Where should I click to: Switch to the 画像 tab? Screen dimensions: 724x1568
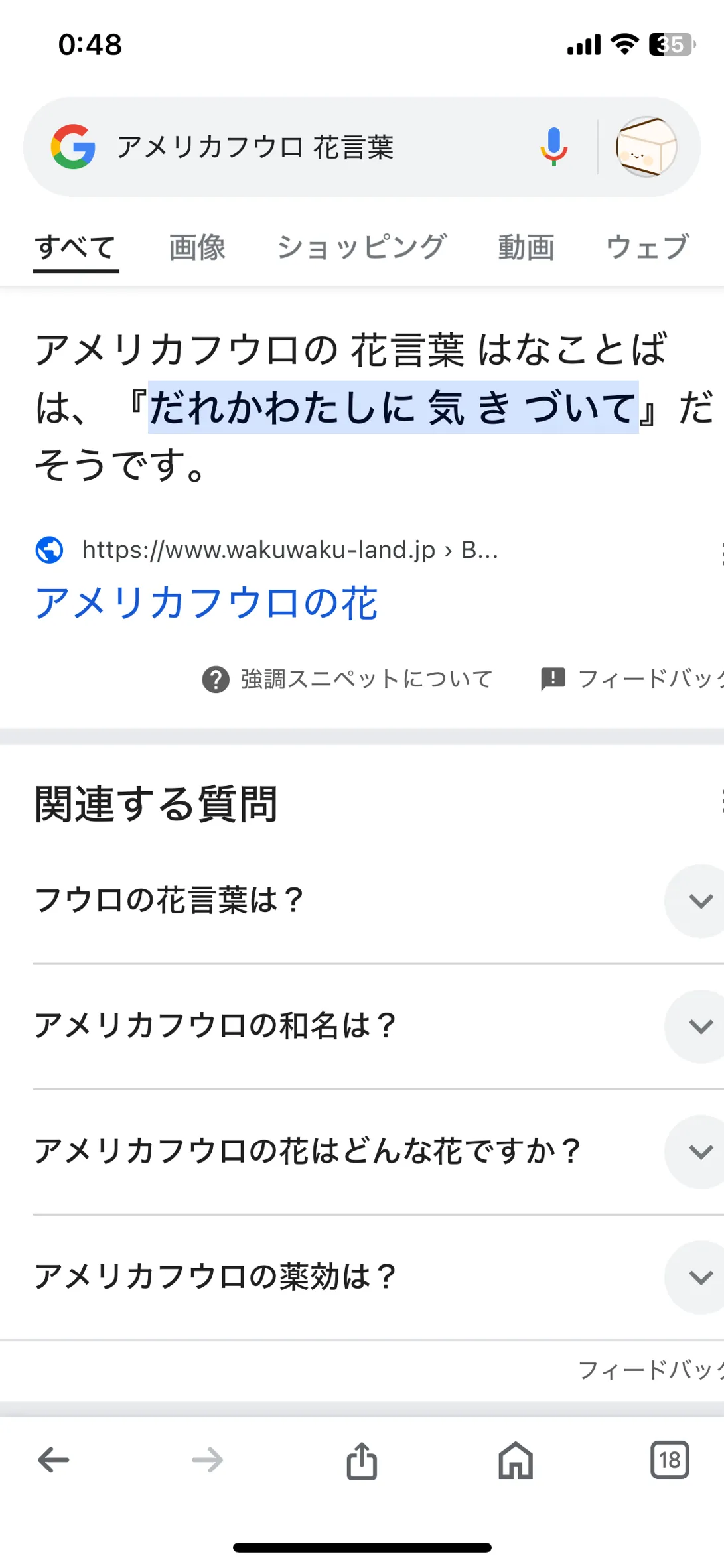(197, 247)
